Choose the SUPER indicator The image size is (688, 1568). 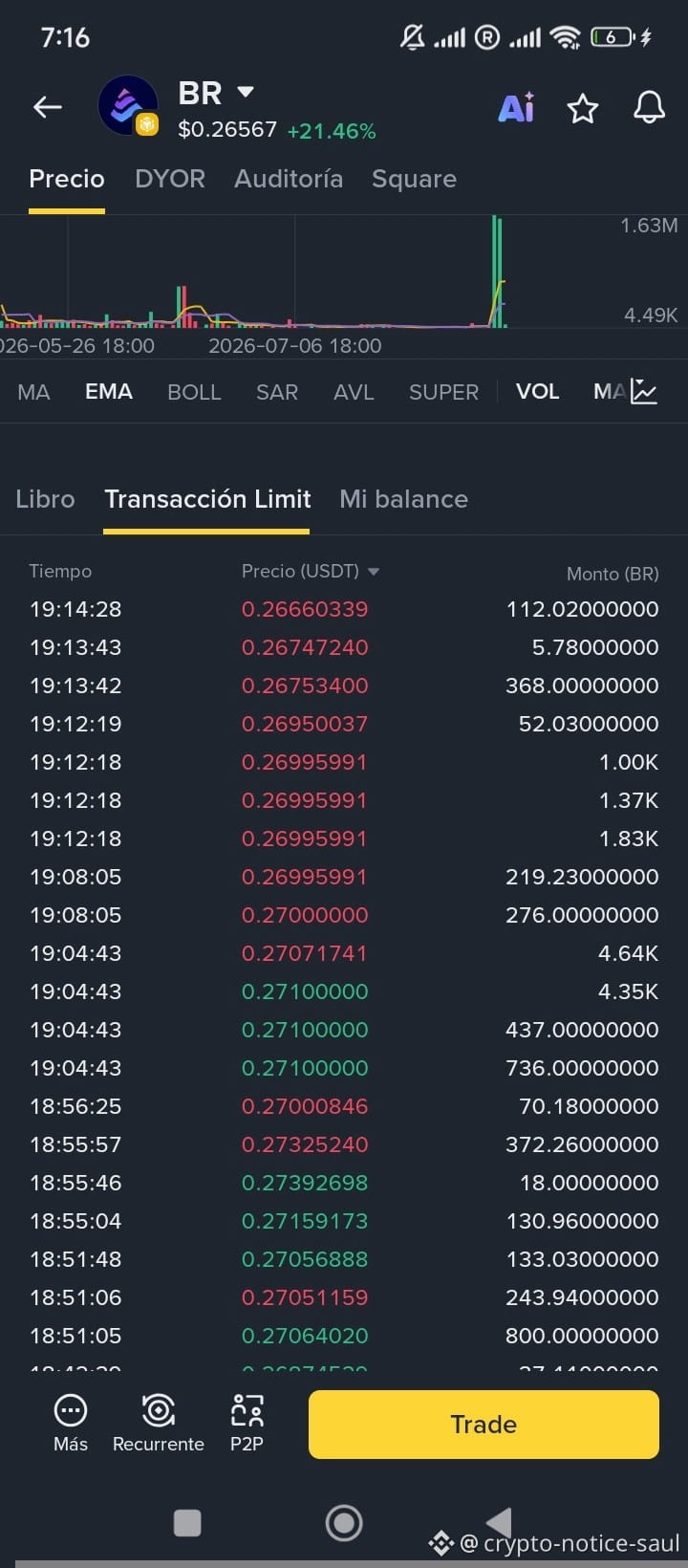[x=443, y=392]
